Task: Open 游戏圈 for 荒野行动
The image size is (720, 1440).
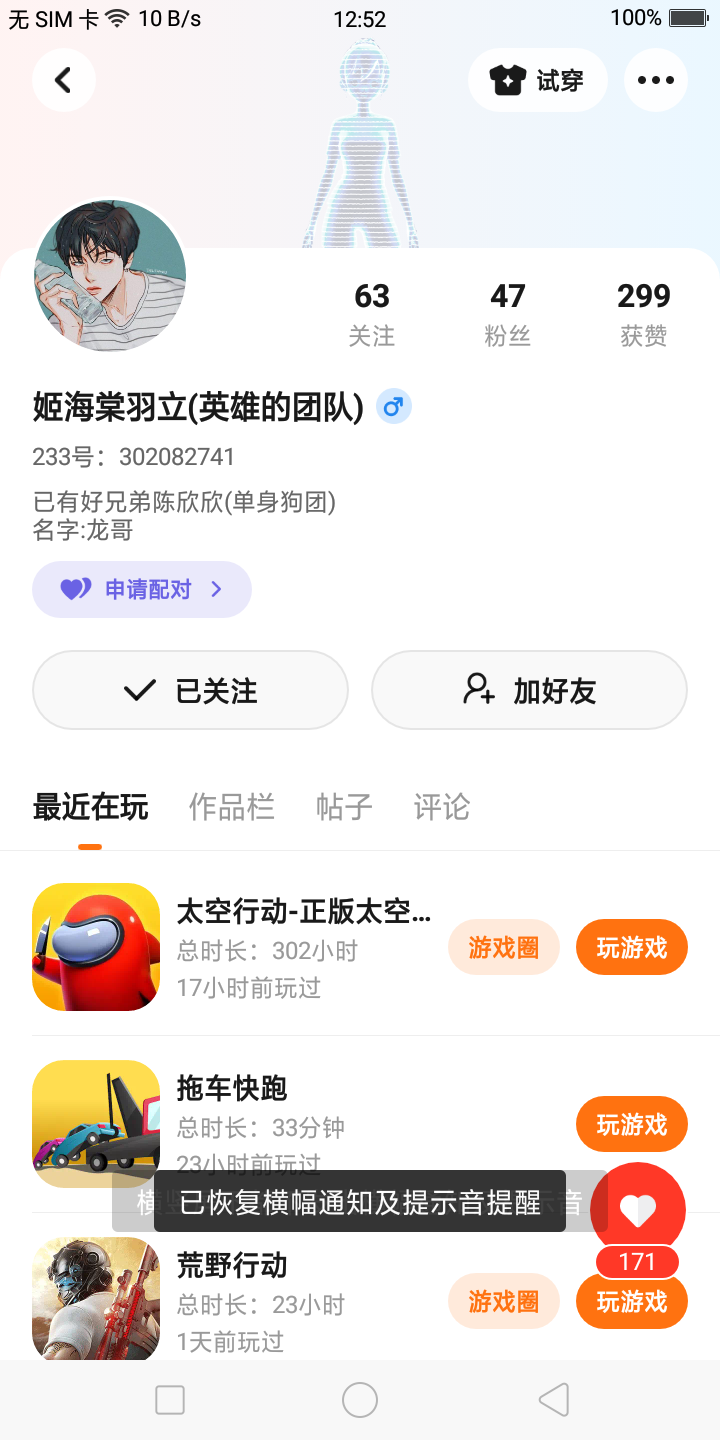Action: tap(503, 1301)
